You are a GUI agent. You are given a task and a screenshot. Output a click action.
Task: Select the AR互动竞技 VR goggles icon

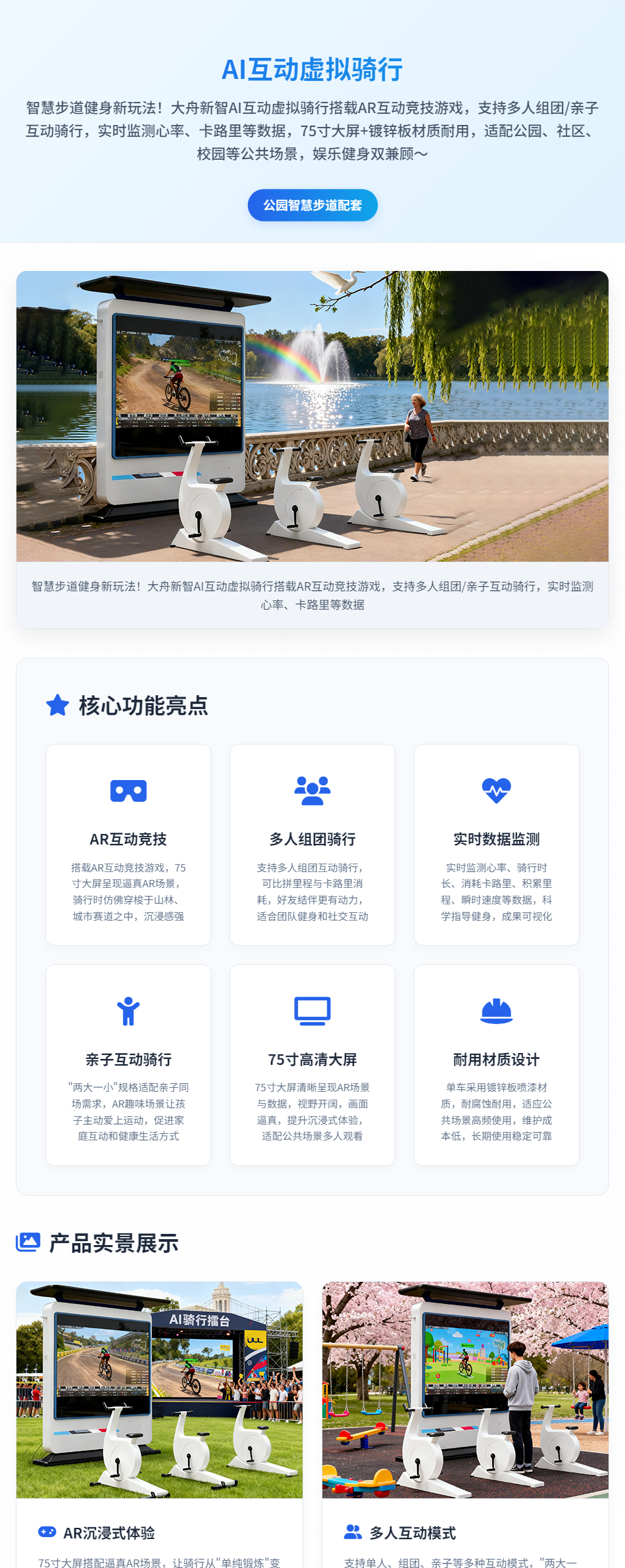coord(128,791)
